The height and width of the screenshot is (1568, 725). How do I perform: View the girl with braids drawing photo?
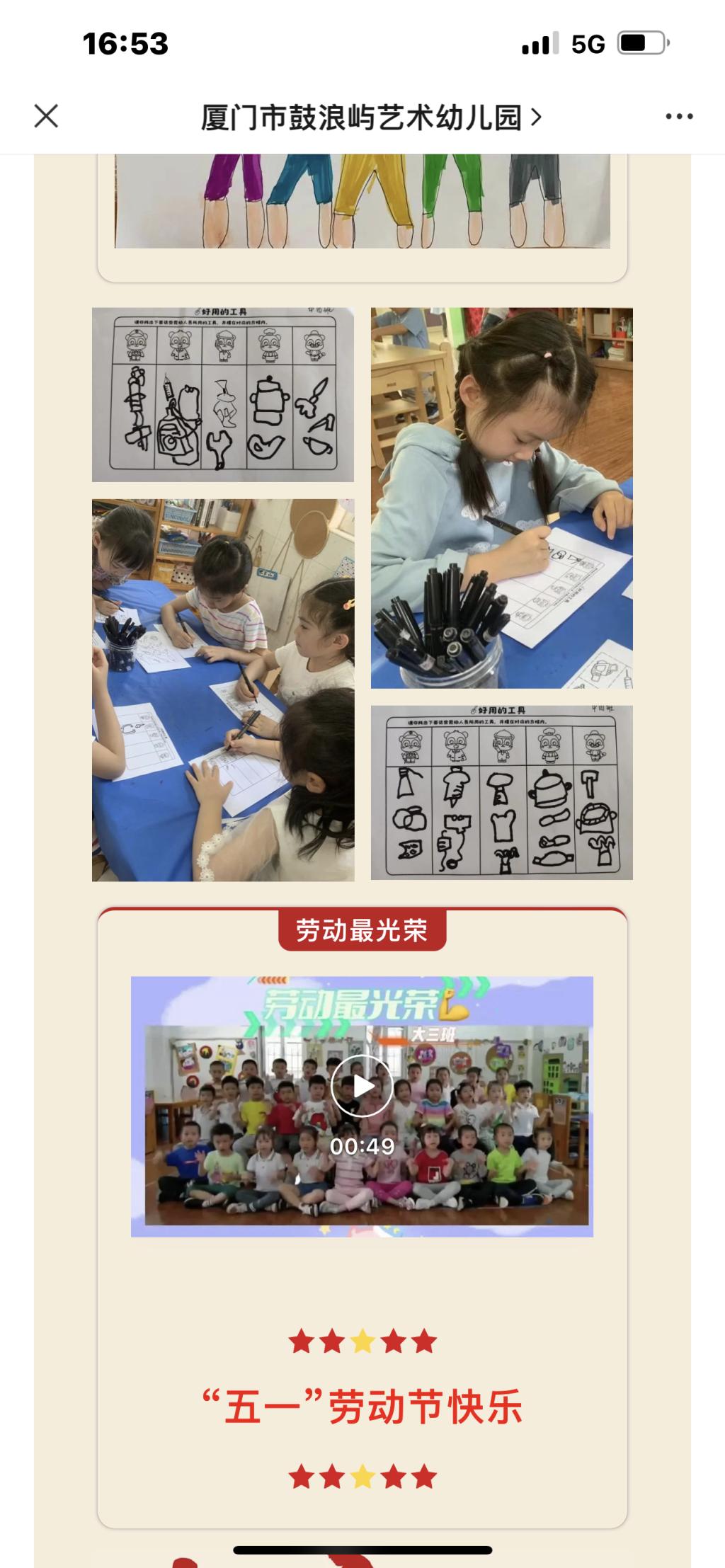click(x=501, y=498)
